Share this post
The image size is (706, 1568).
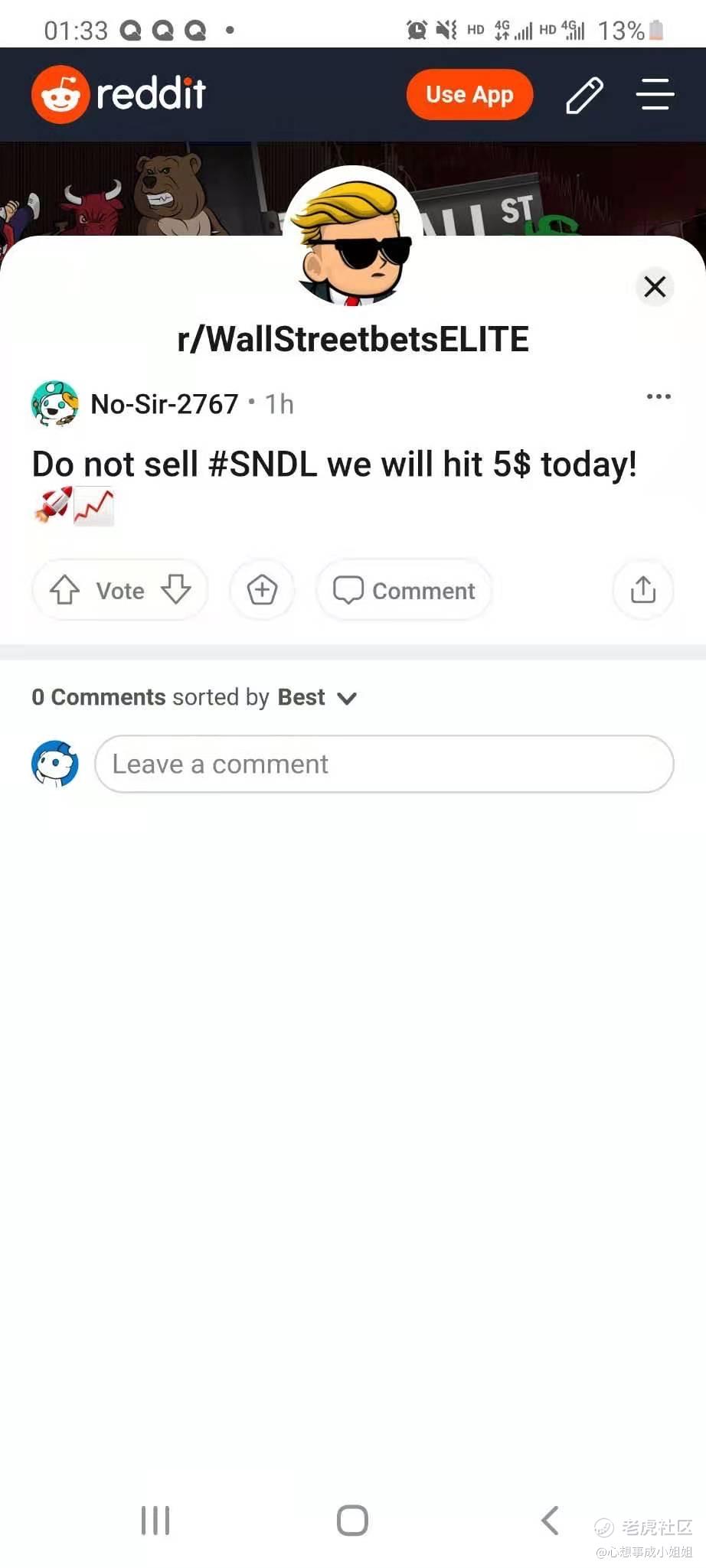[643, 590]
